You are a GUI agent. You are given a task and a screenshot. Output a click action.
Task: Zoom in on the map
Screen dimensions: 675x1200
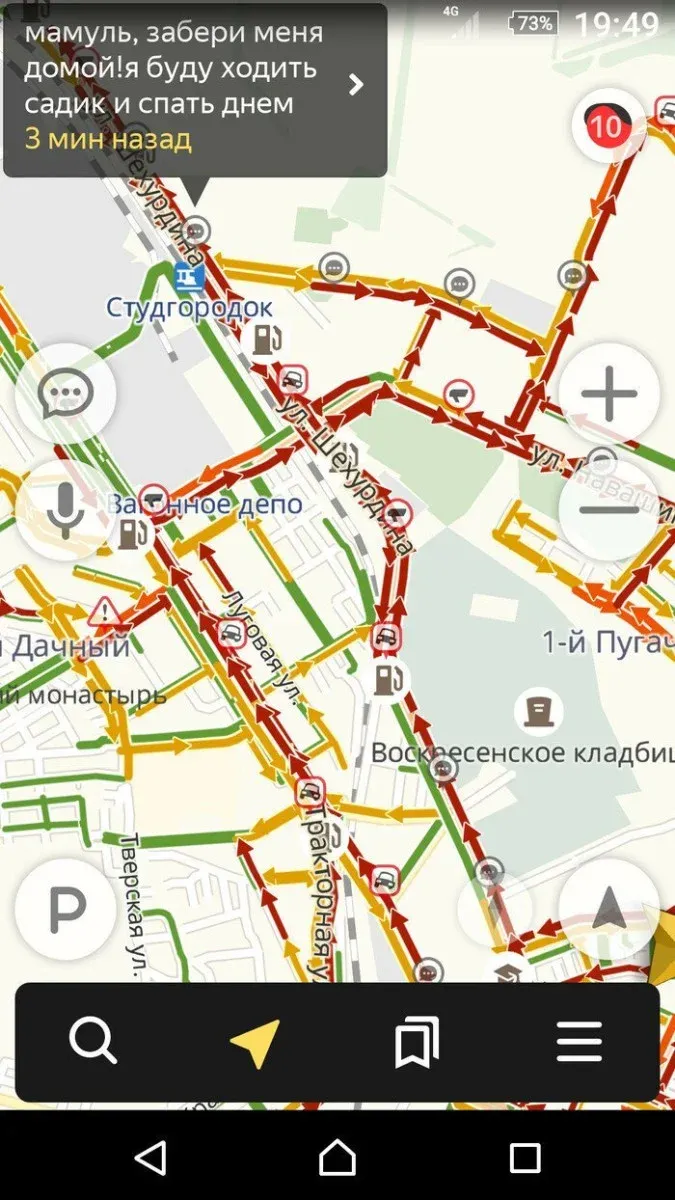pyautogui.click(x=609, y=394)
